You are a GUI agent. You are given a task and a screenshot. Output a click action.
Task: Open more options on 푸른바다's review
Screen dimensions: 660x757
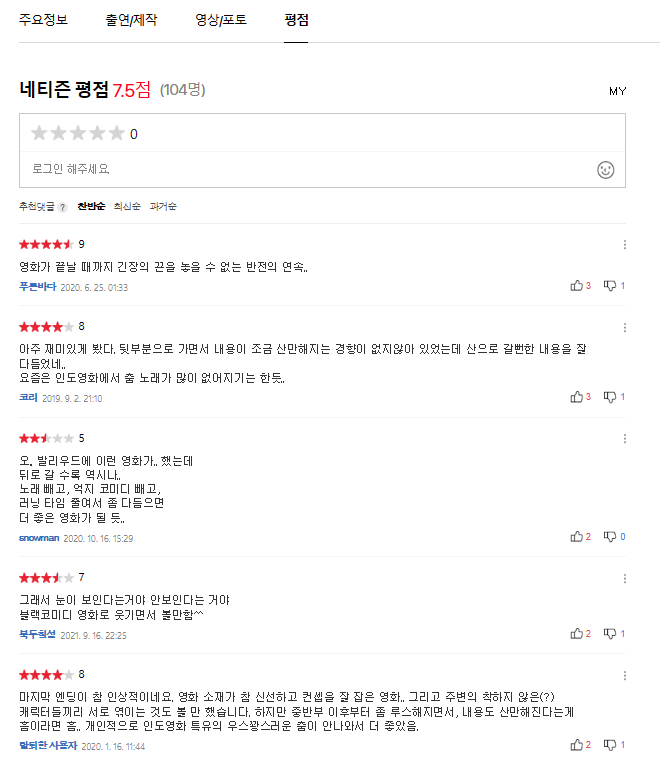(x=625, y=245)
